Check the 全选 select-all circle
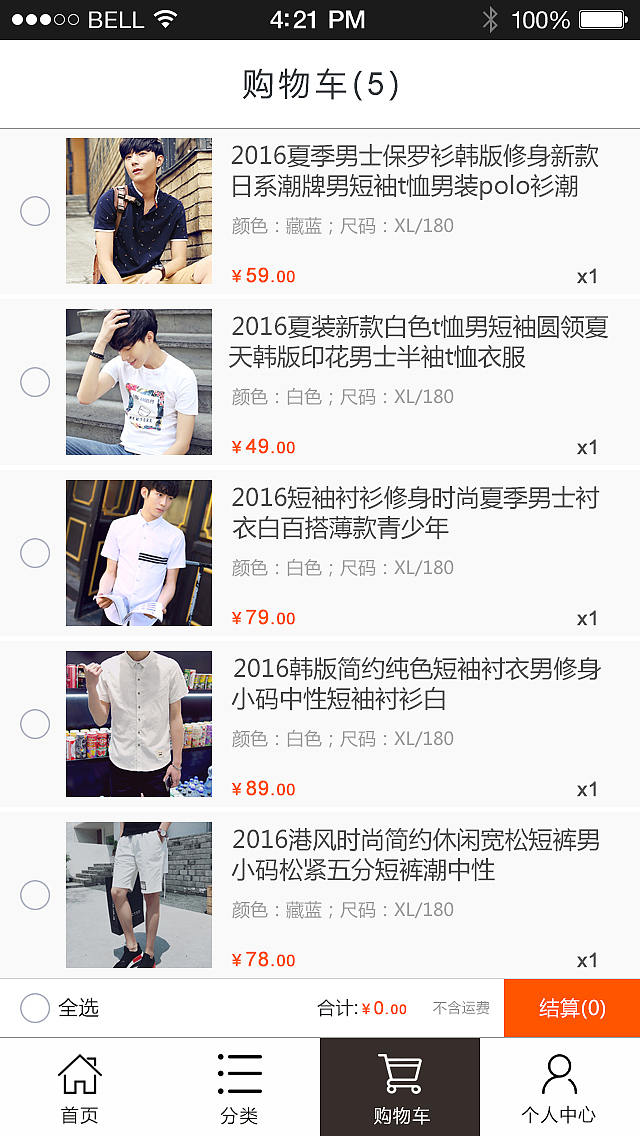This screenshot has height=1136, width=640. 35,1008
